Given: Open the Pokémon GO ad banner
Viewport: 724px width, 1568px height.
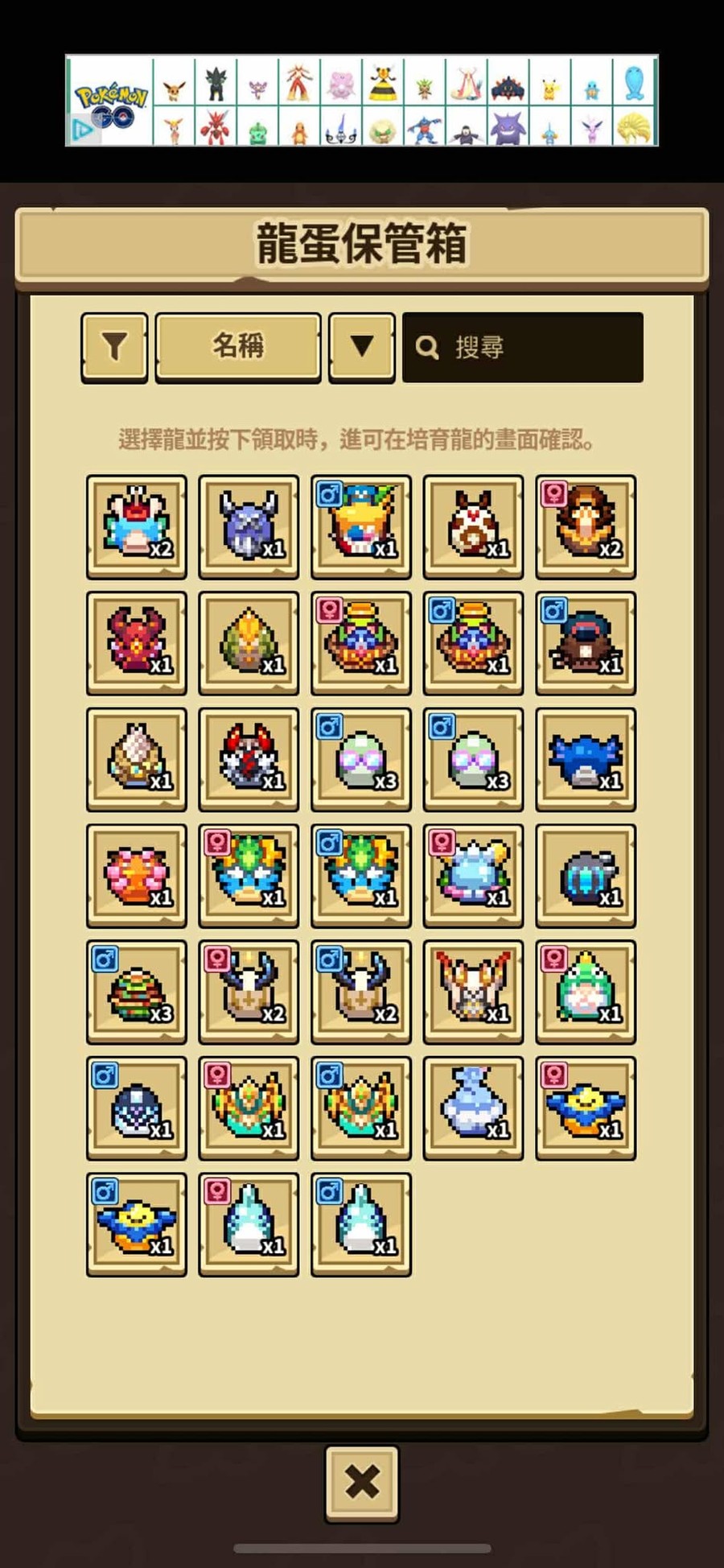Looking at the screenshot, I should point(362,101).
